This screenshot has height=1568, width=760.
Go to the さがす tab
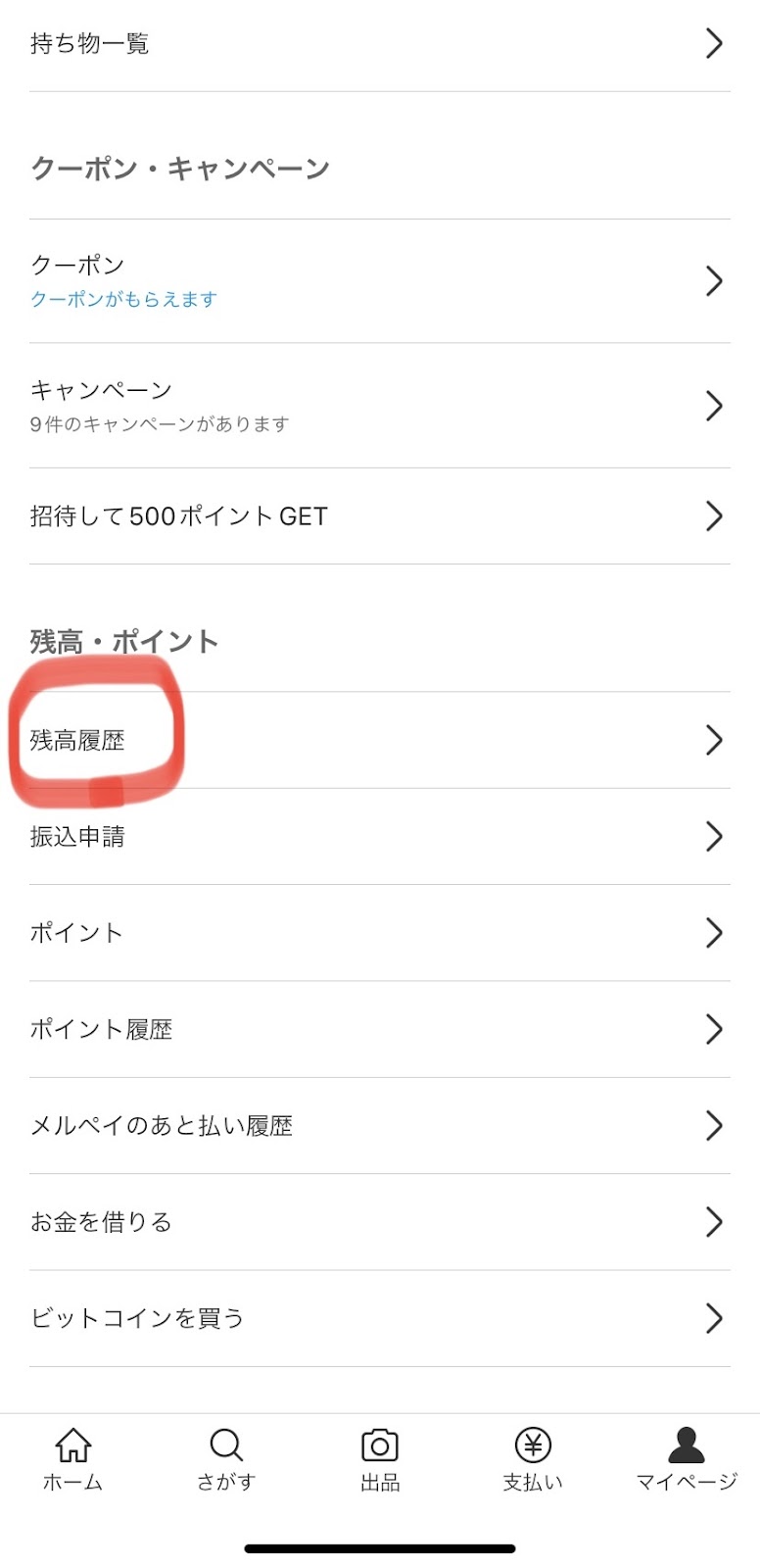point(226,1459)
